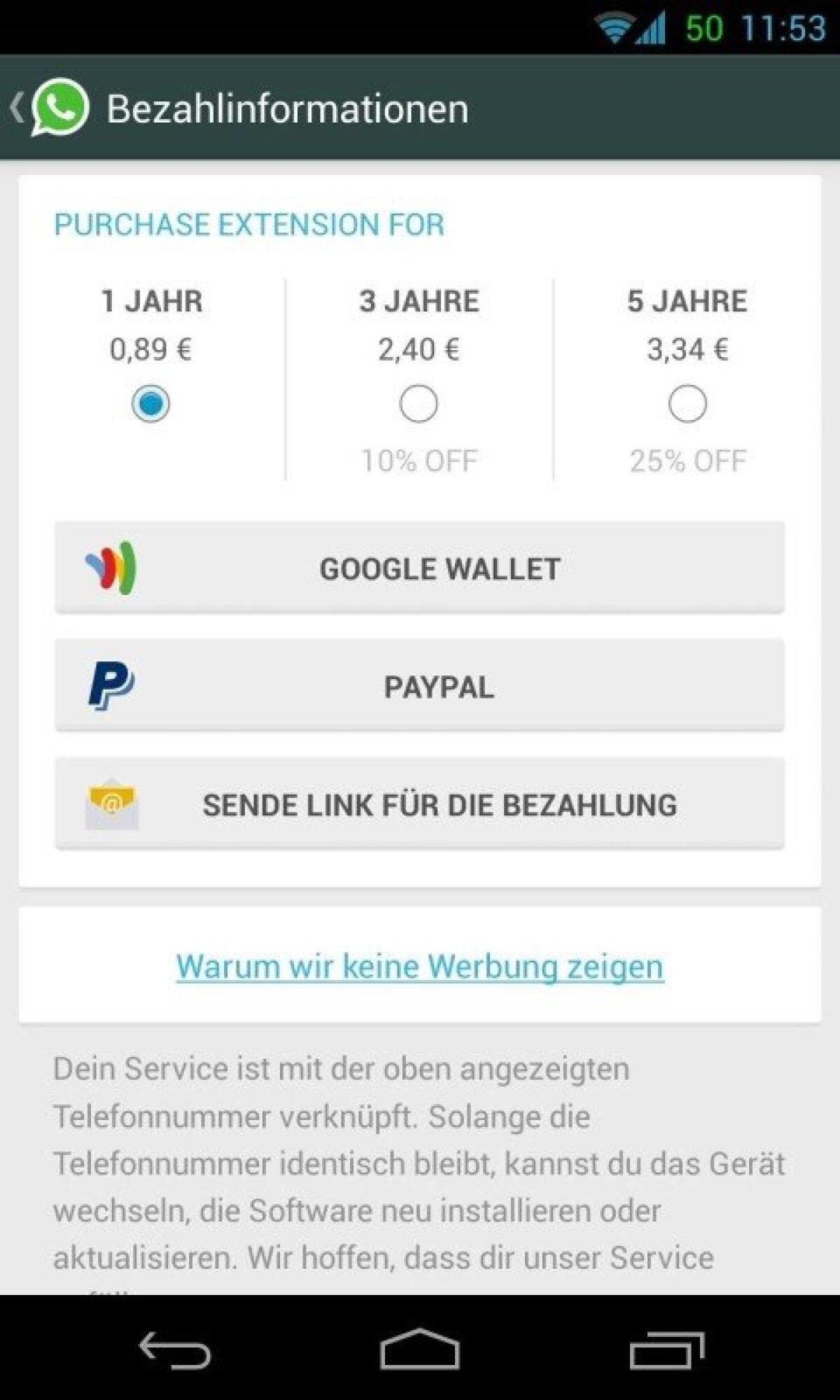Select the 3 Jahre radio button
Screen dimensions: 840x1400
418,402
